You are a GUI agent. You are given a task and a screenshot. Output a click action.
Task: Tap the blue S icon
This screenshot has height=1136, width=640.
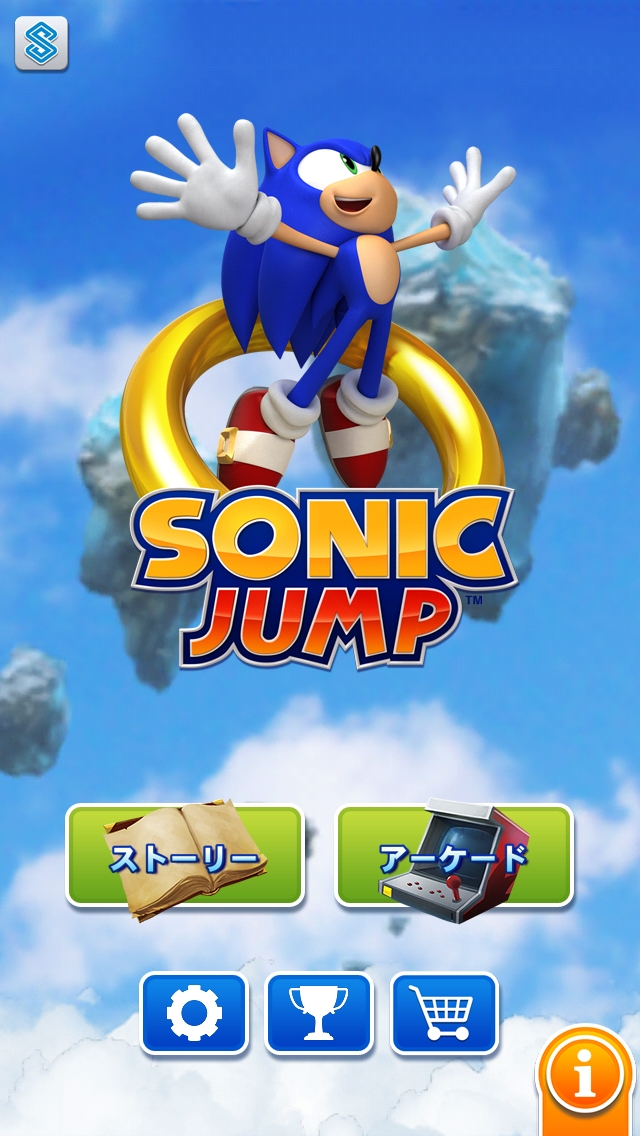point(41,44)
